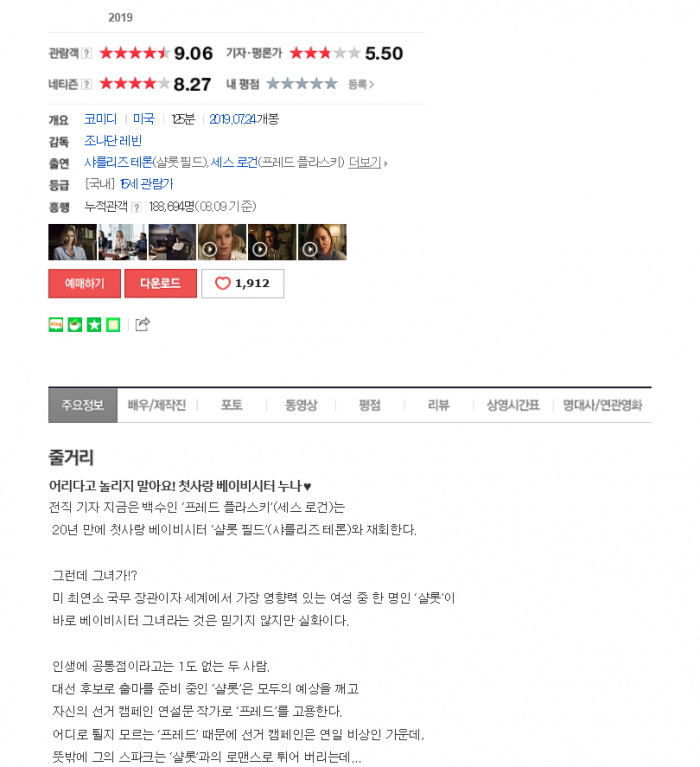The width and height of the screenshot is (700, 767).
Task: Open the first still photo thumbnail
Action: click(x=72, y=242)
